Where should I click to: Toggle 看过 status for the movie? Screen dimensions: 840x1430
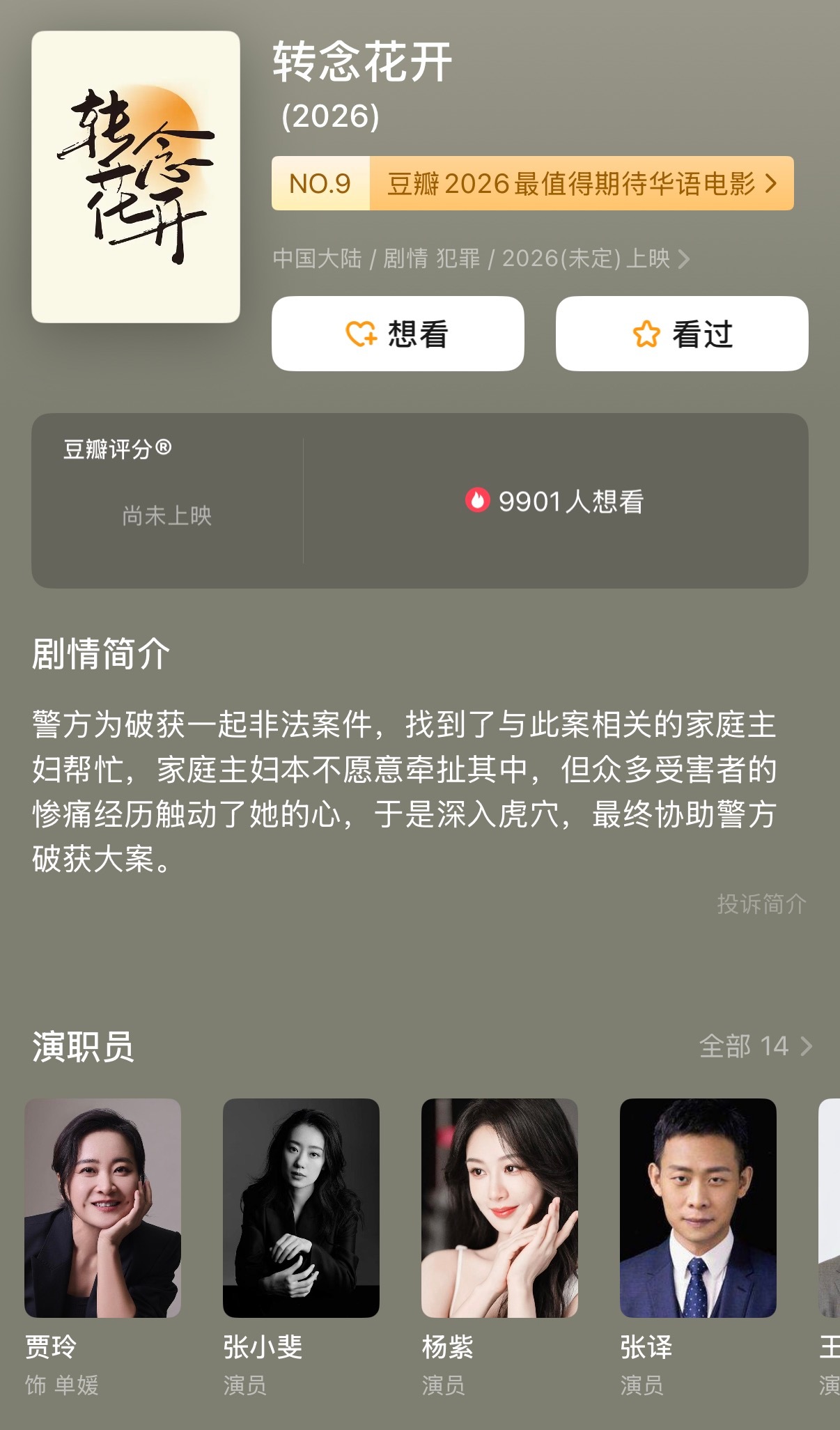680,334
